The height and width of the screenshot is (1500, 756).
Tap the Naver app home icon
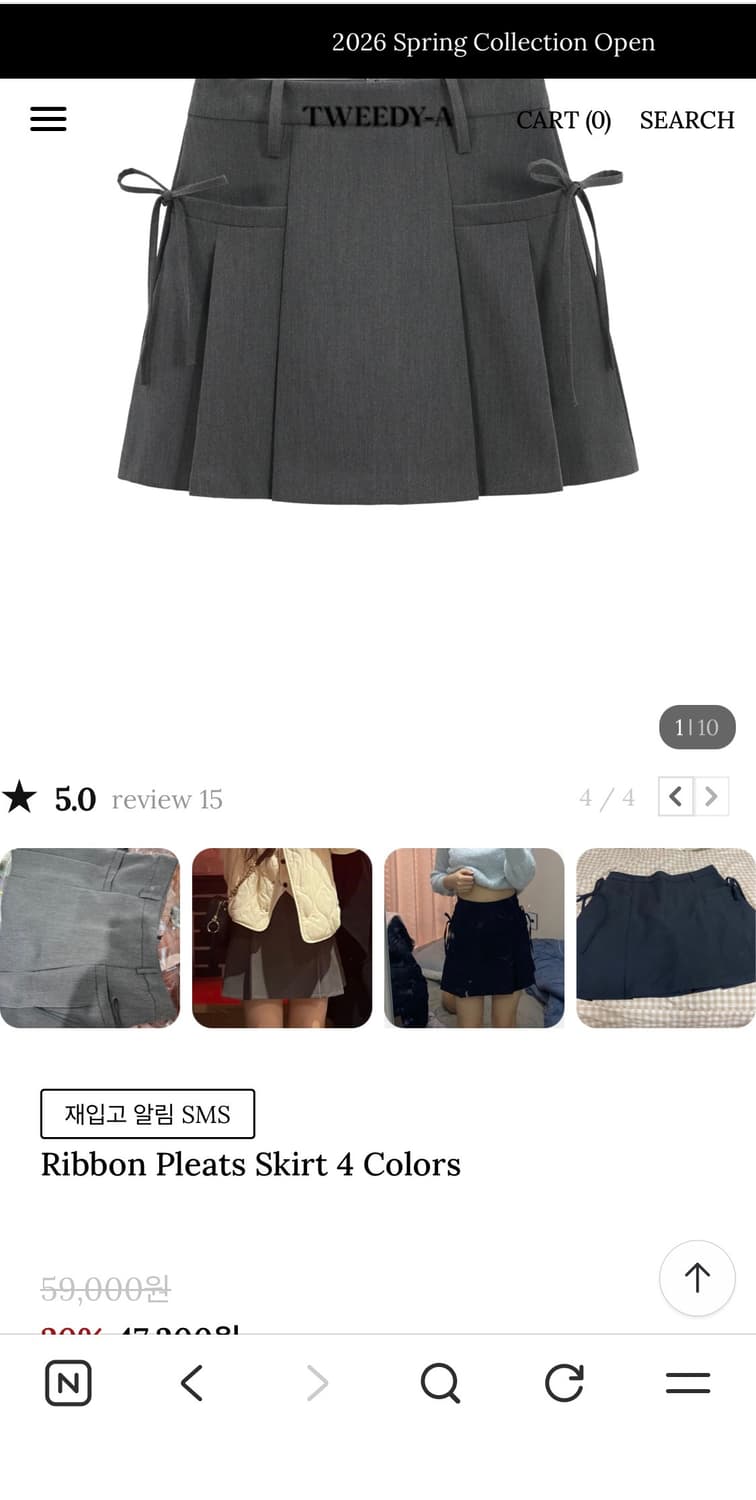(68, 1383)
